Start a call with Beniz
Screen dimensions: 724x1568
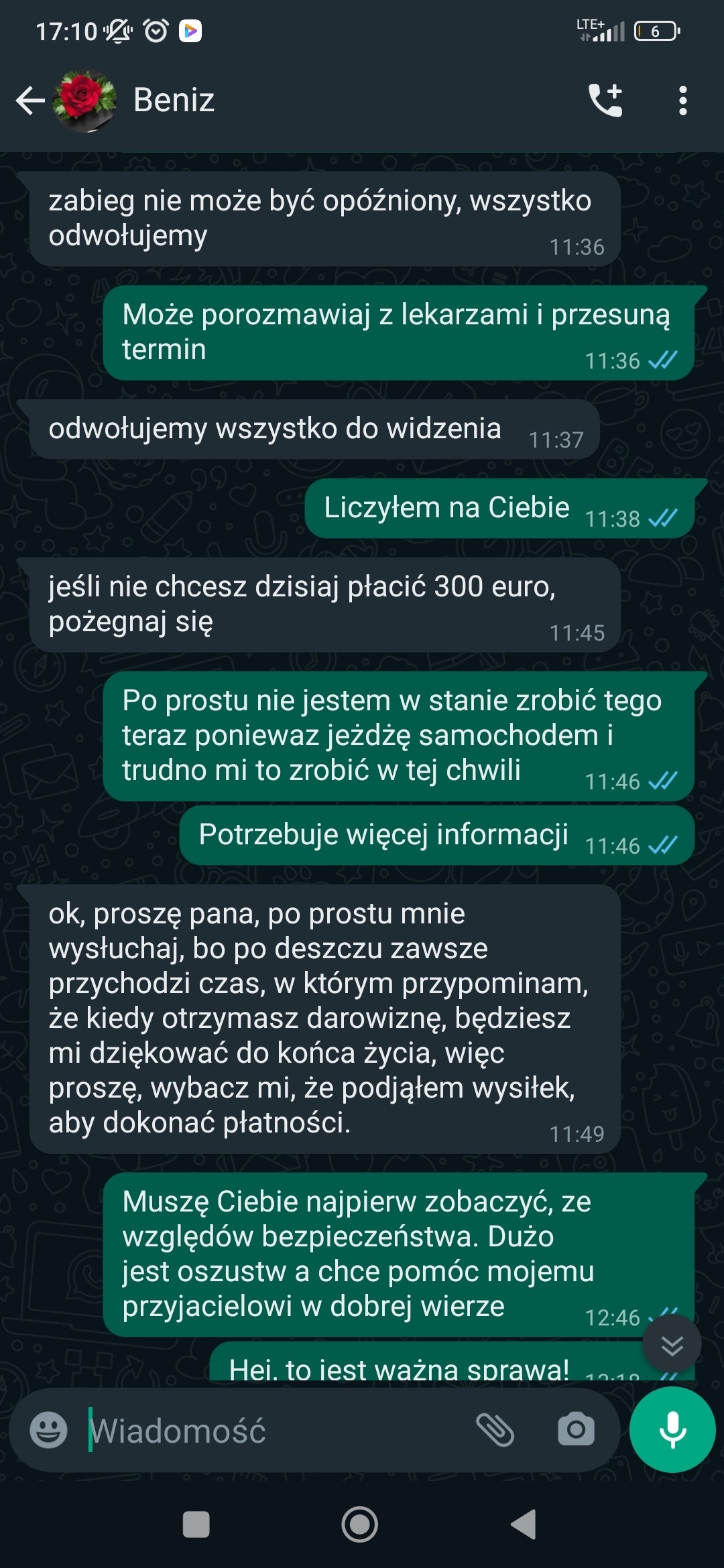[x=606, y=101]
